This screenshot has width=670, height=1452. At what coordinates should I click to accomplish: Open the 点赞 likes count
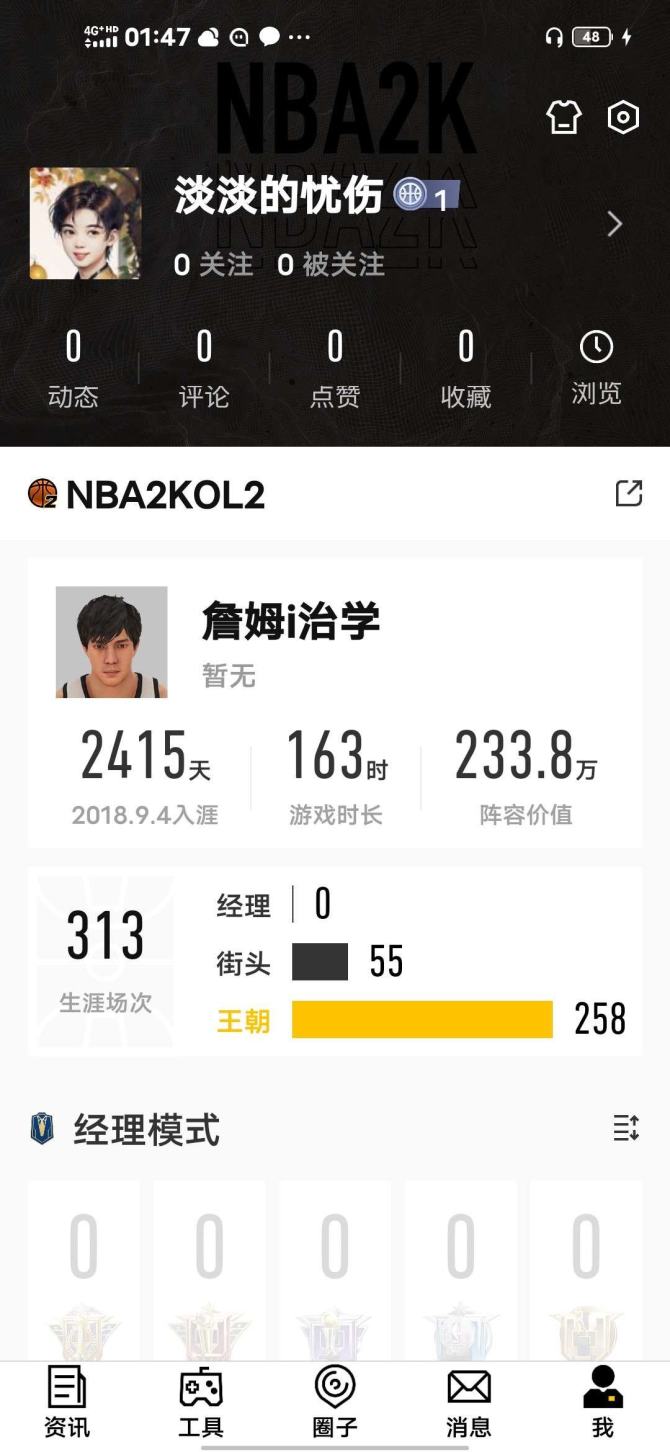pyautogui.click(x=335, y=370)
